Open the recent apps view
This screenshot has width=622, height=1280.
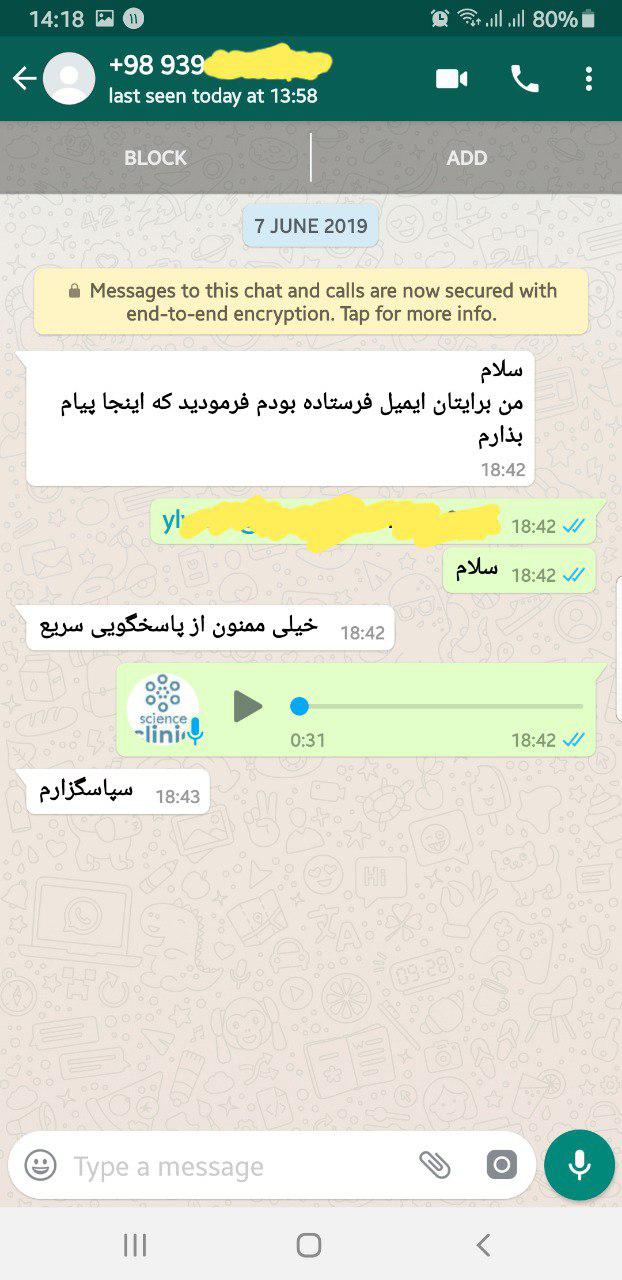[x=135, y=1245]
